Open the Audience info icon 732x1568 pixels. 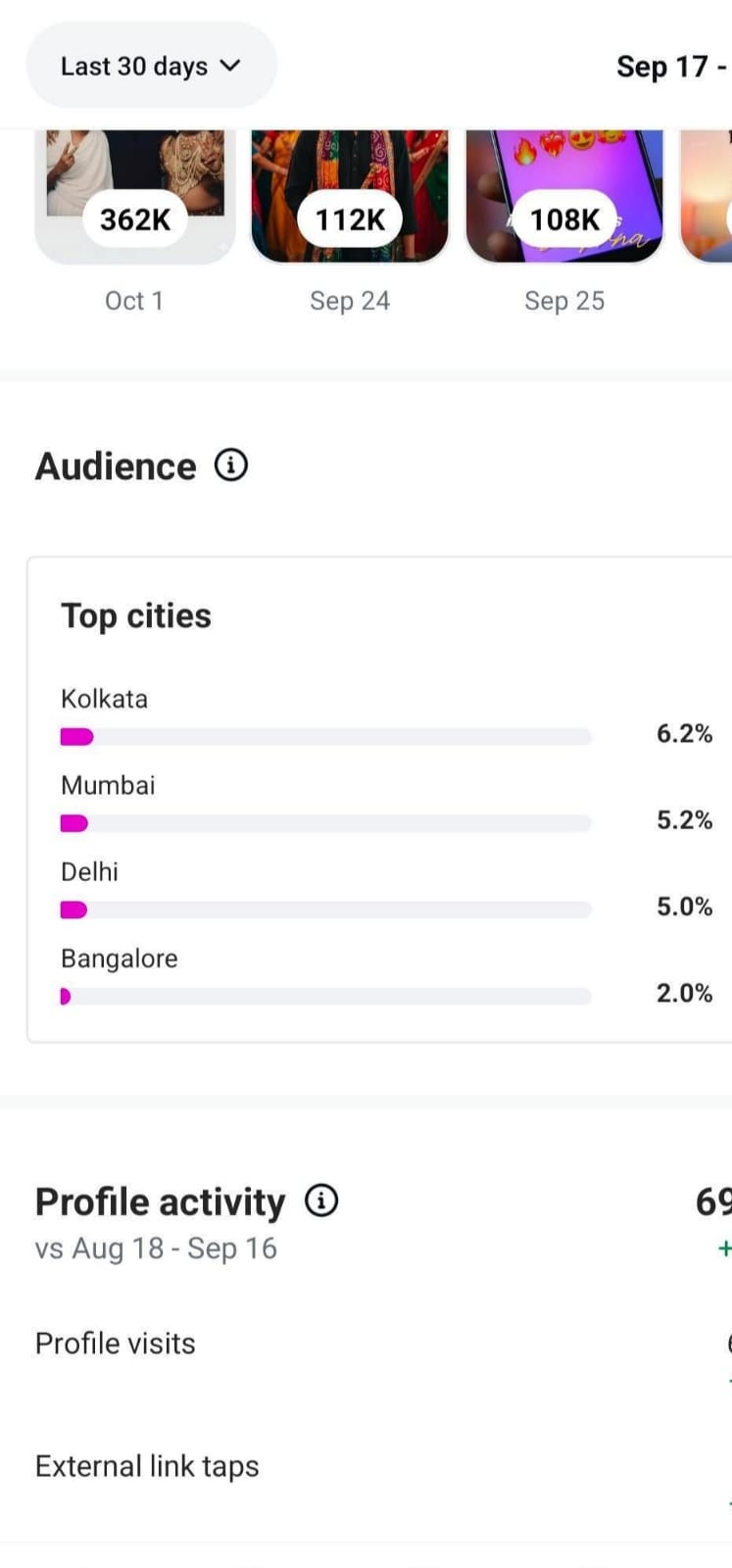229,465
